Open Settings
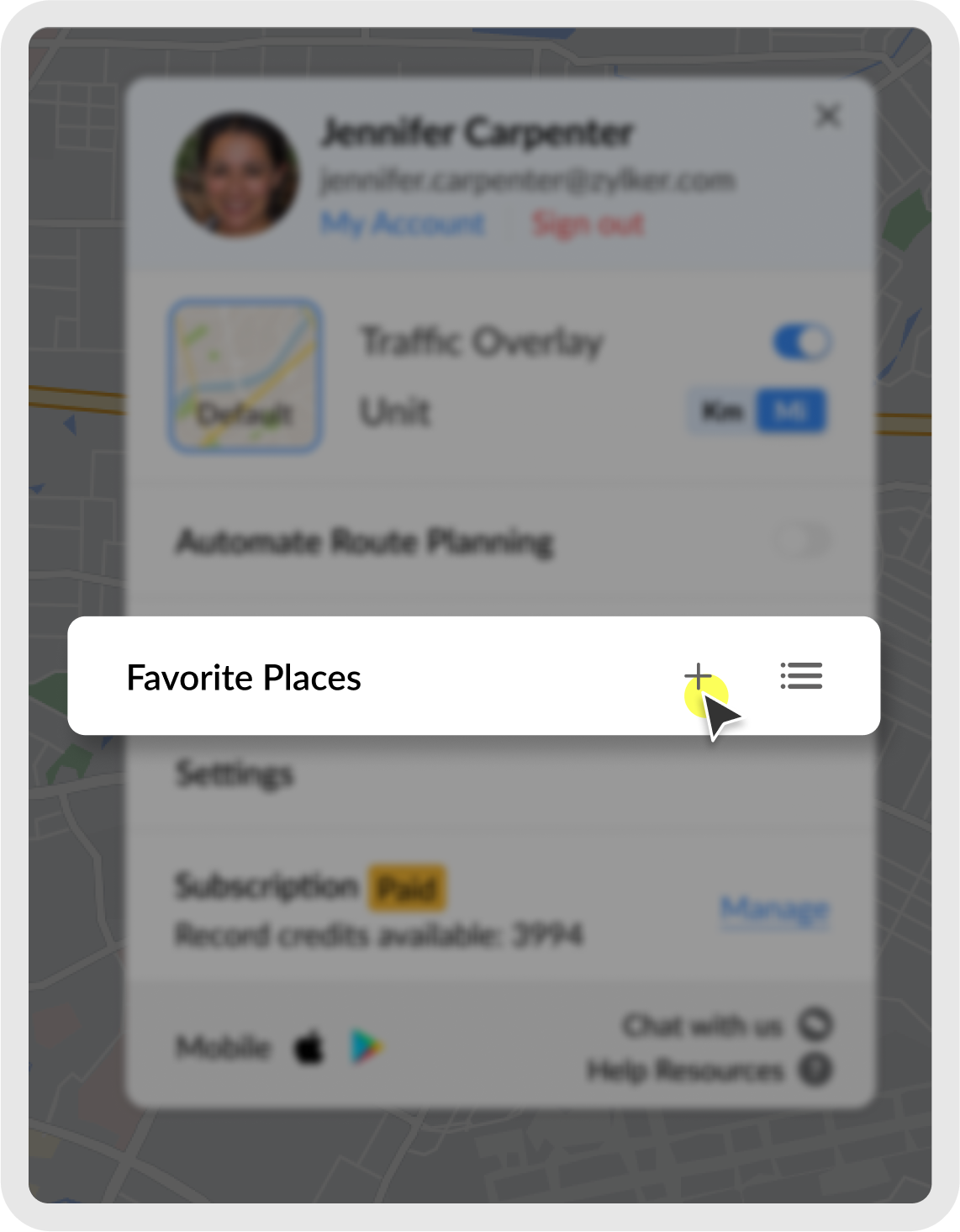Viewport: 960px width, 1232px height. [235, 774]
